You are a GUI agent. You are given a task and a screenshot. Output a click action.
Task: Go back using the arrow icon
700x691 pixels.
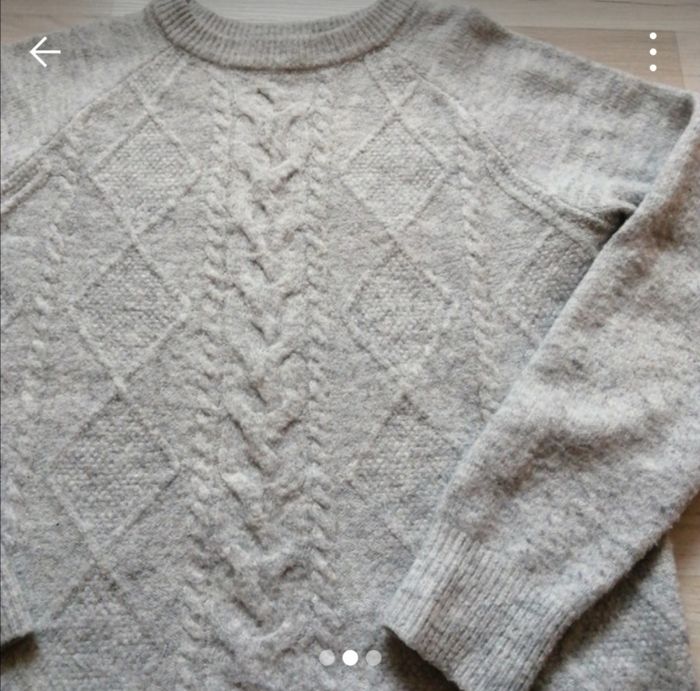pos(45,52)
